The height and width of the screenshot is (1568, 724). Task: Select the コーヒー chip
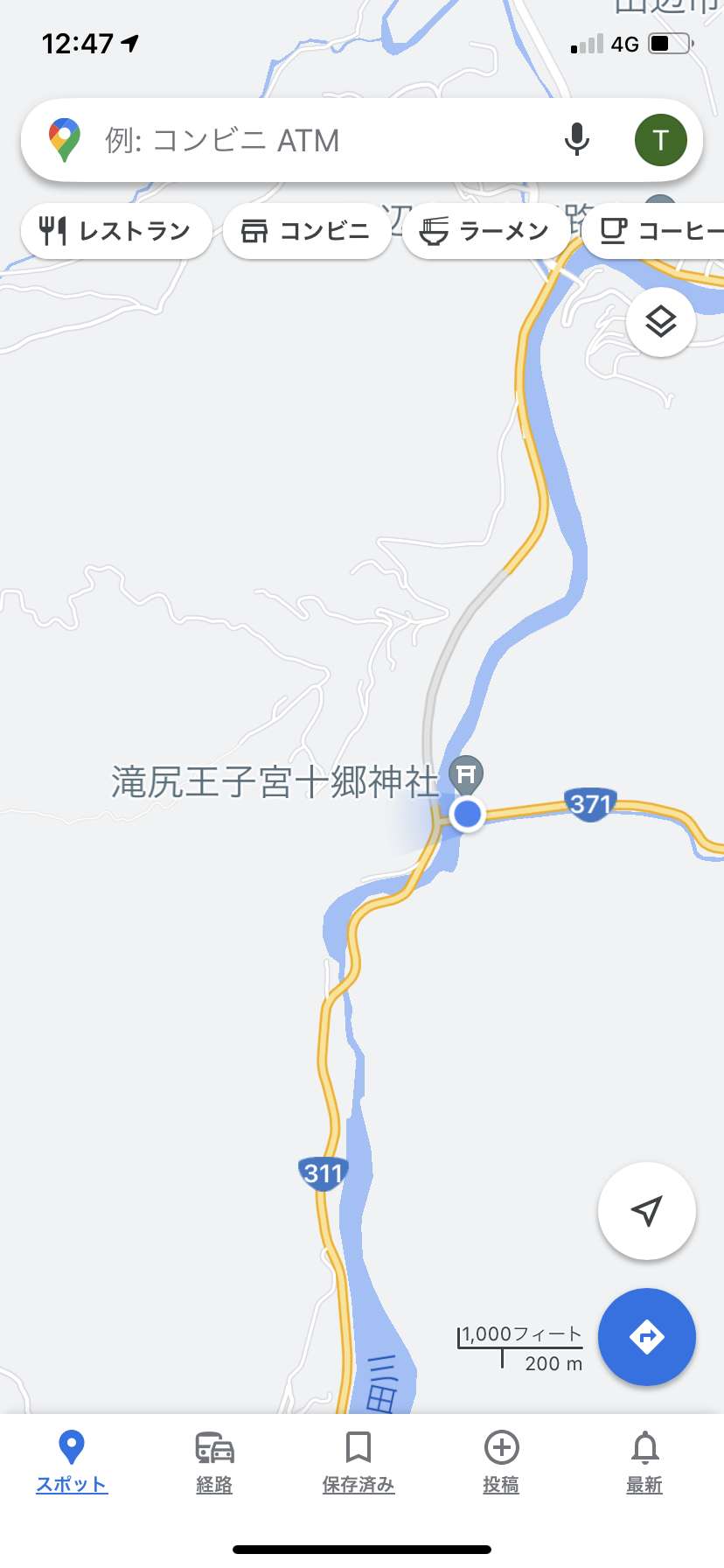pyautogui.click(x=653, y=231)
